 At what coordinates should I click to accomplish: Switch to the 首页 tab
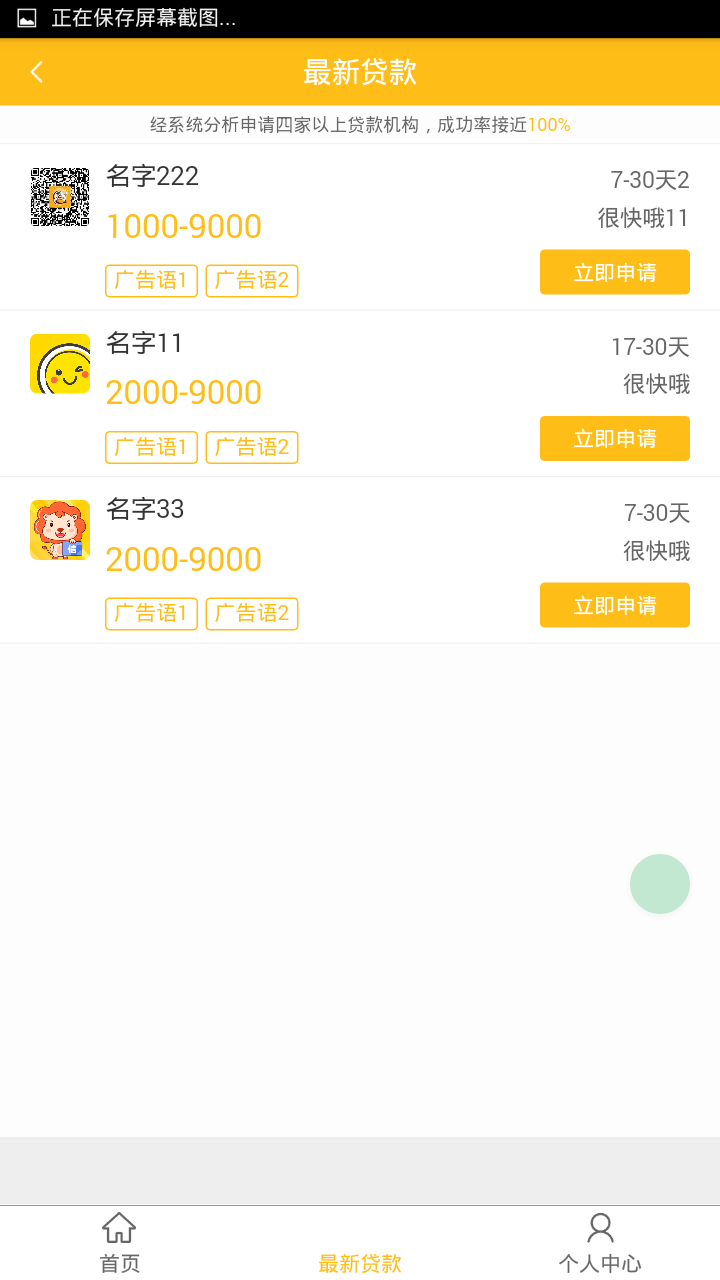120,1243
